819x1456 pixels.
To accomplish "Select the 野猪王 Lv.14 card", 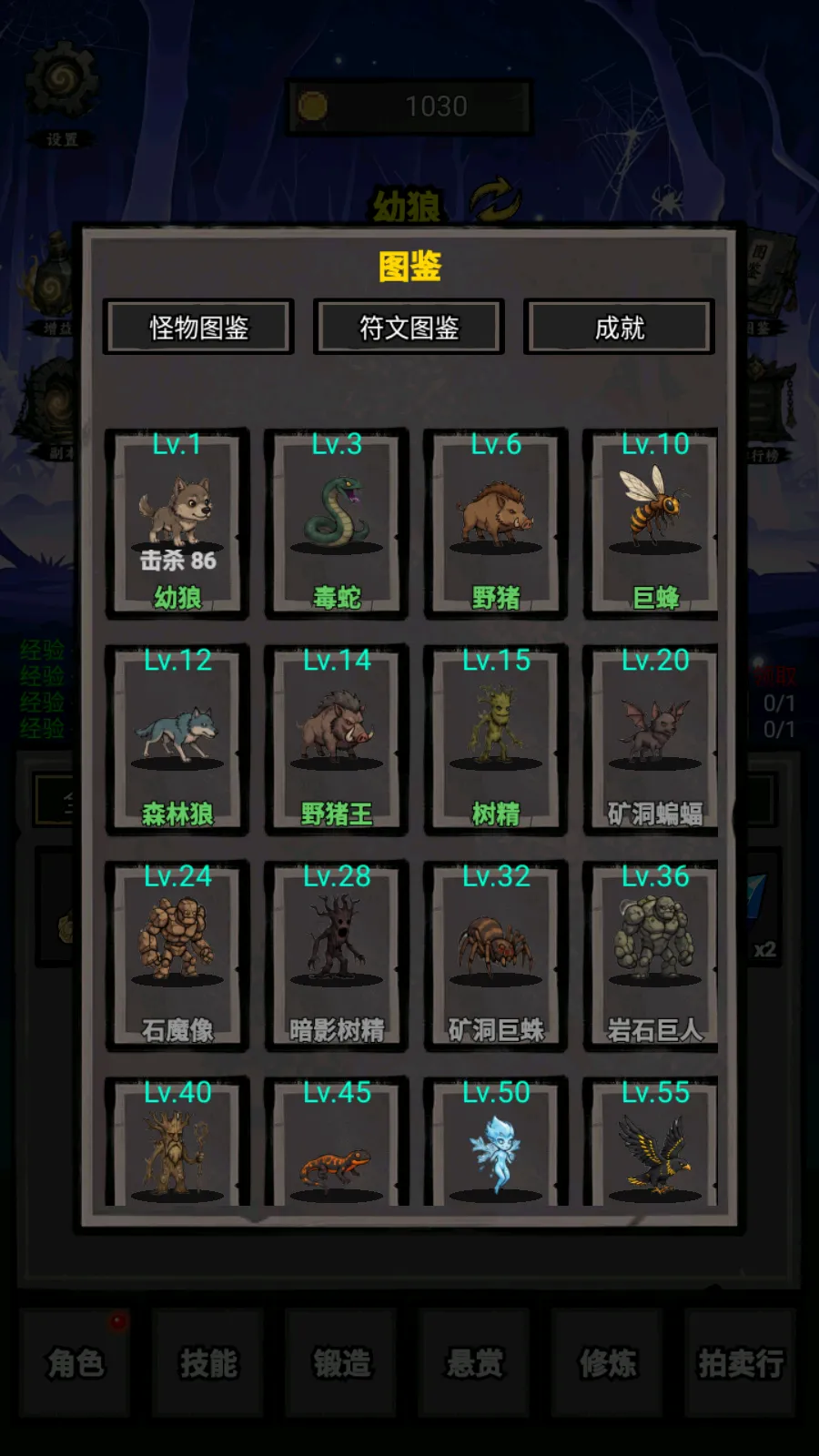I will click(x=337, y=740).
